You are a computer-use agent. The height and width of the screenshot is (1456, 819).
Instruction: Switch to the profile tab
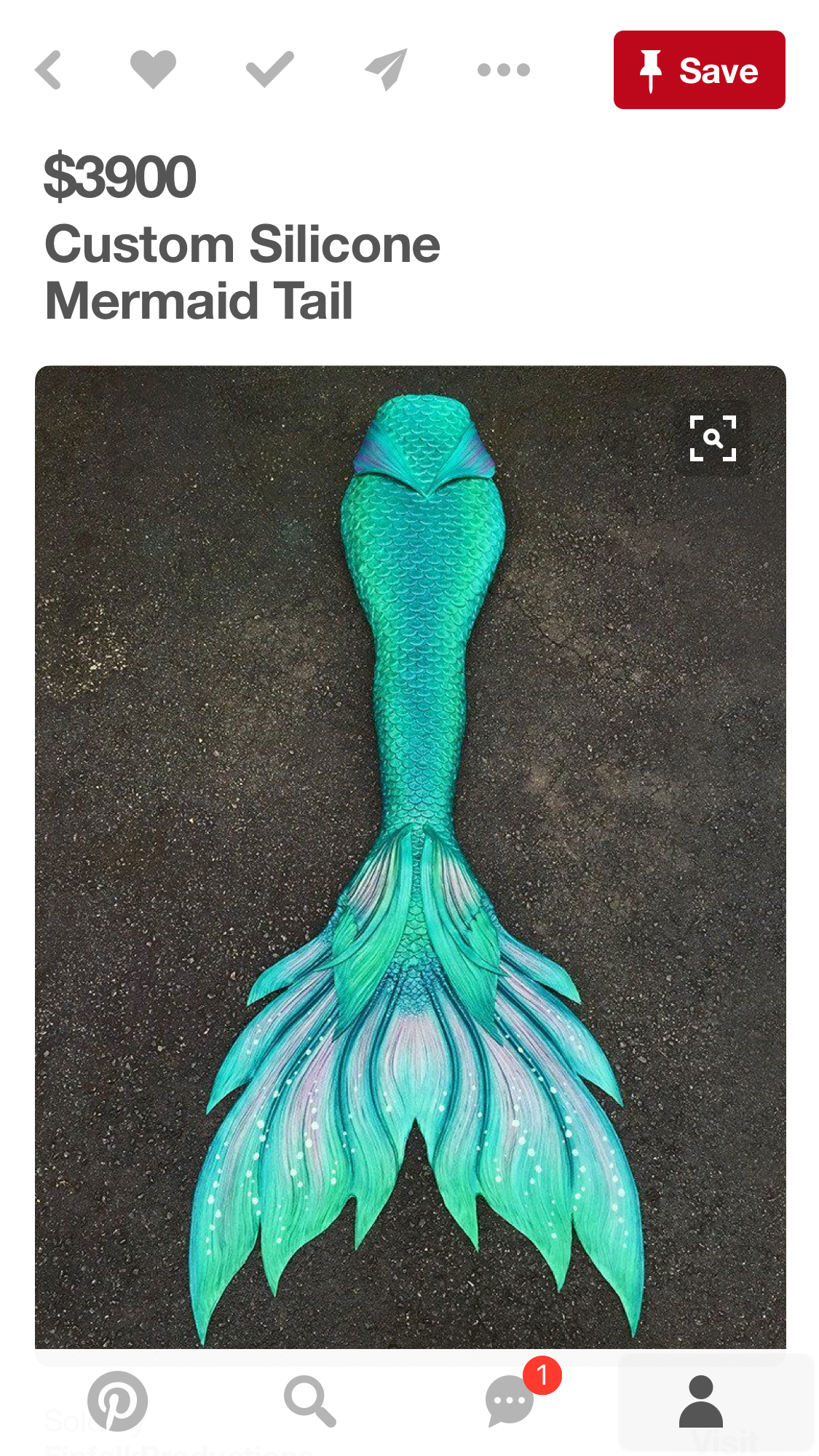click(700, 1401)
